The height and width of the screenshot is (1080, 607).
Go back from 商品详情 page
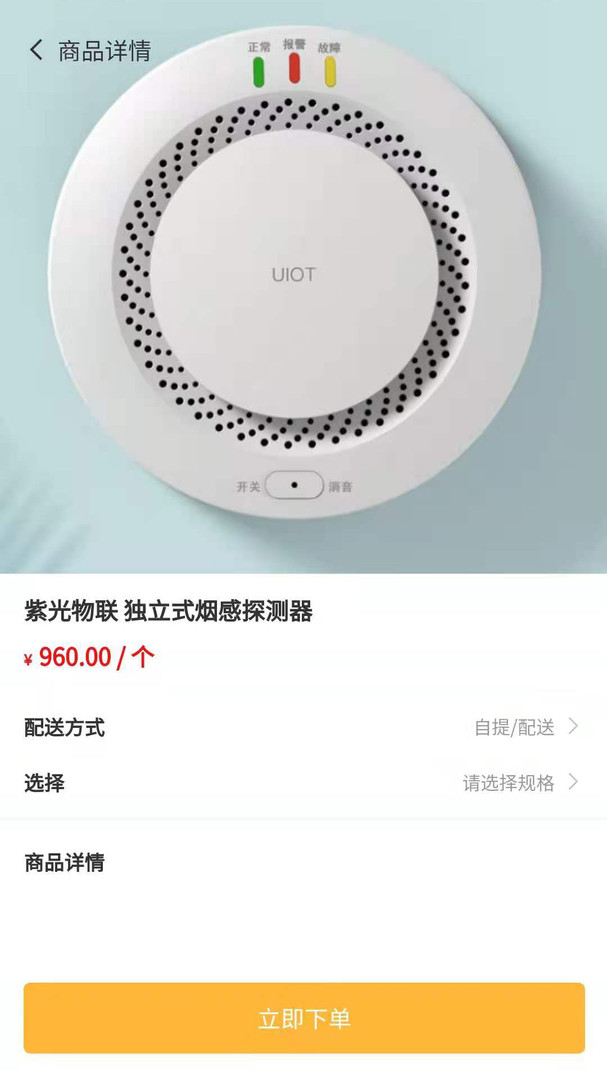point(37,50)
